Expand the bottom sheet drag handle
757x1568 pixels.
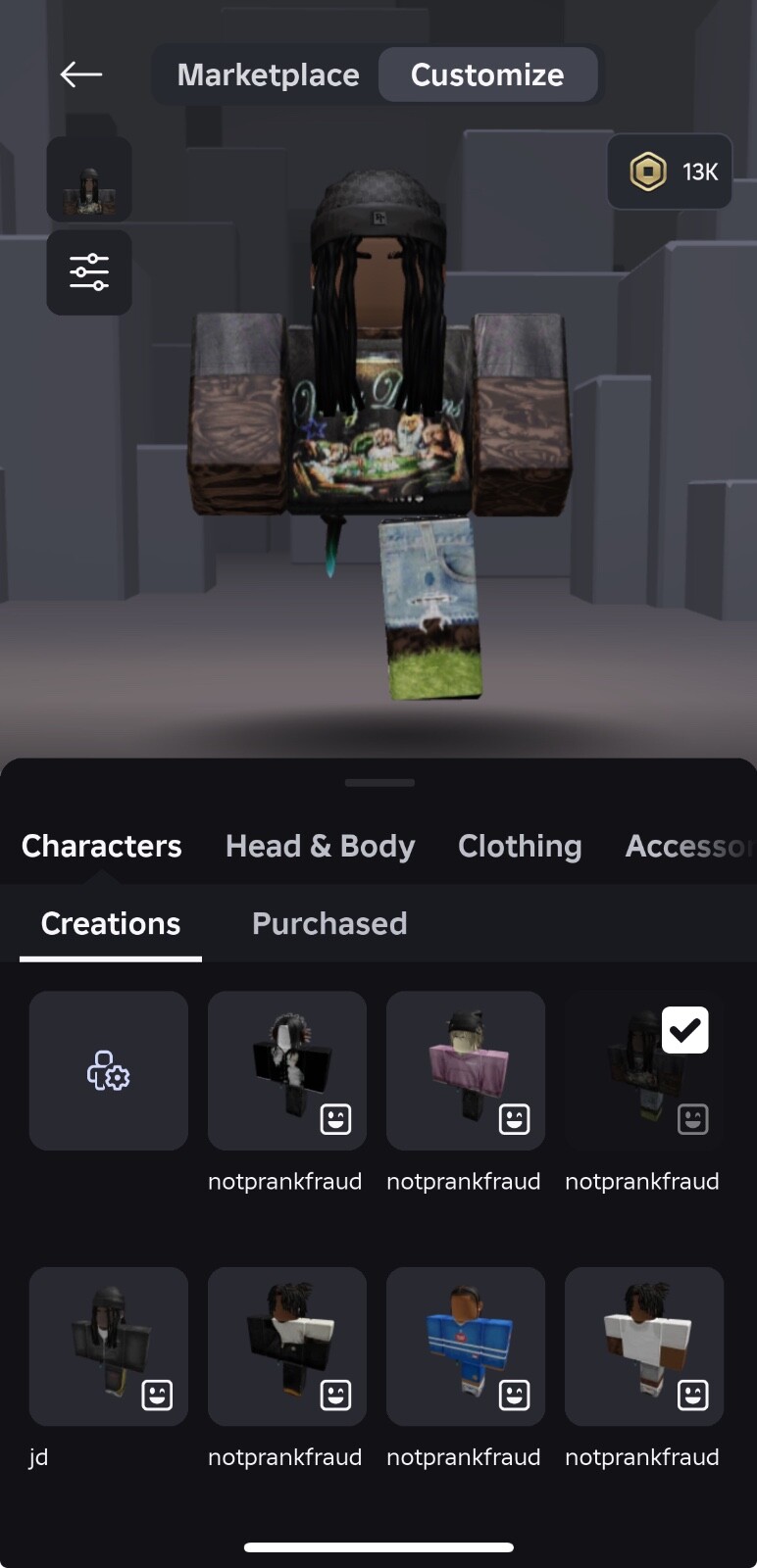(378, 782)
